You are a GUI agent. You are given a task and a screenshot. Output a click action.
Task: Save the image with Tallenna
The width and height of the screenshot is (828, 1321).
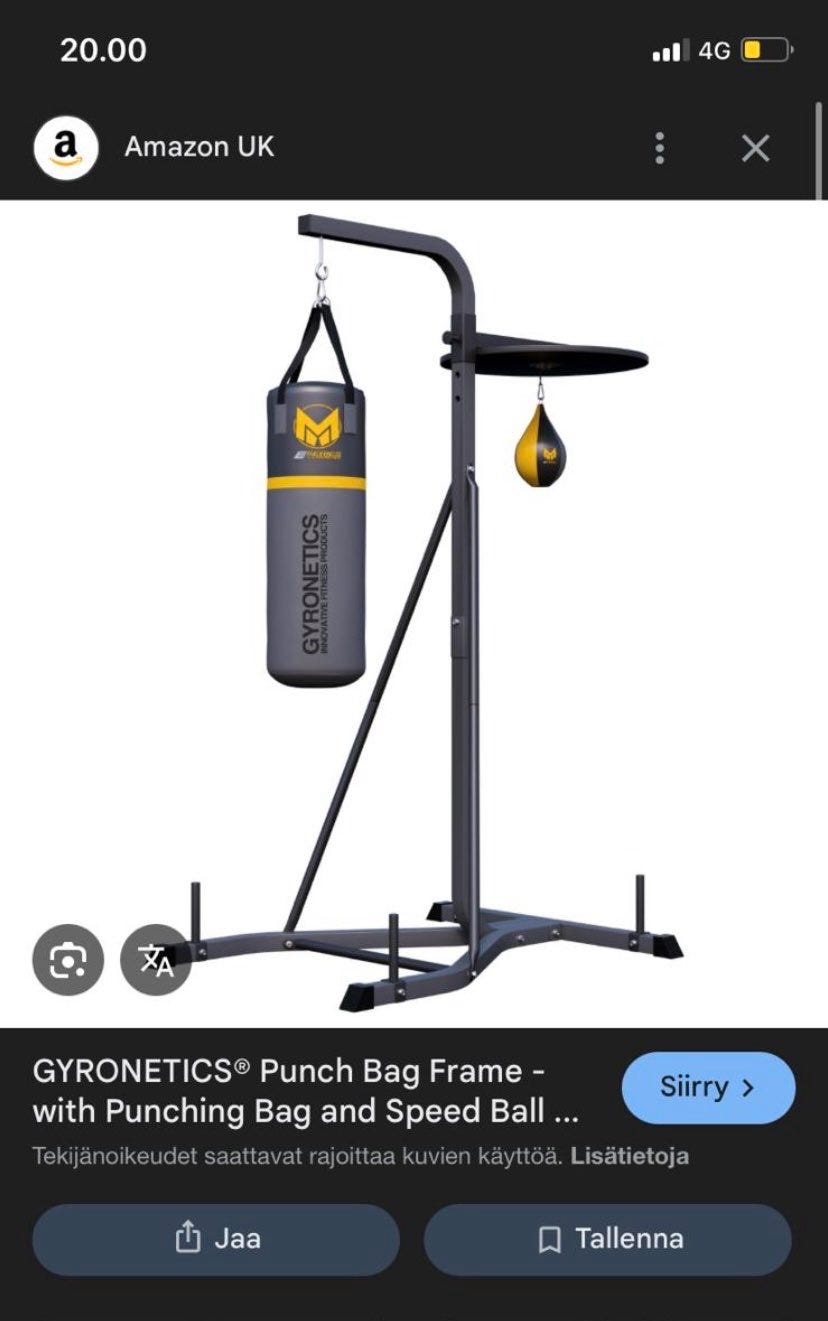[608, 1239]
